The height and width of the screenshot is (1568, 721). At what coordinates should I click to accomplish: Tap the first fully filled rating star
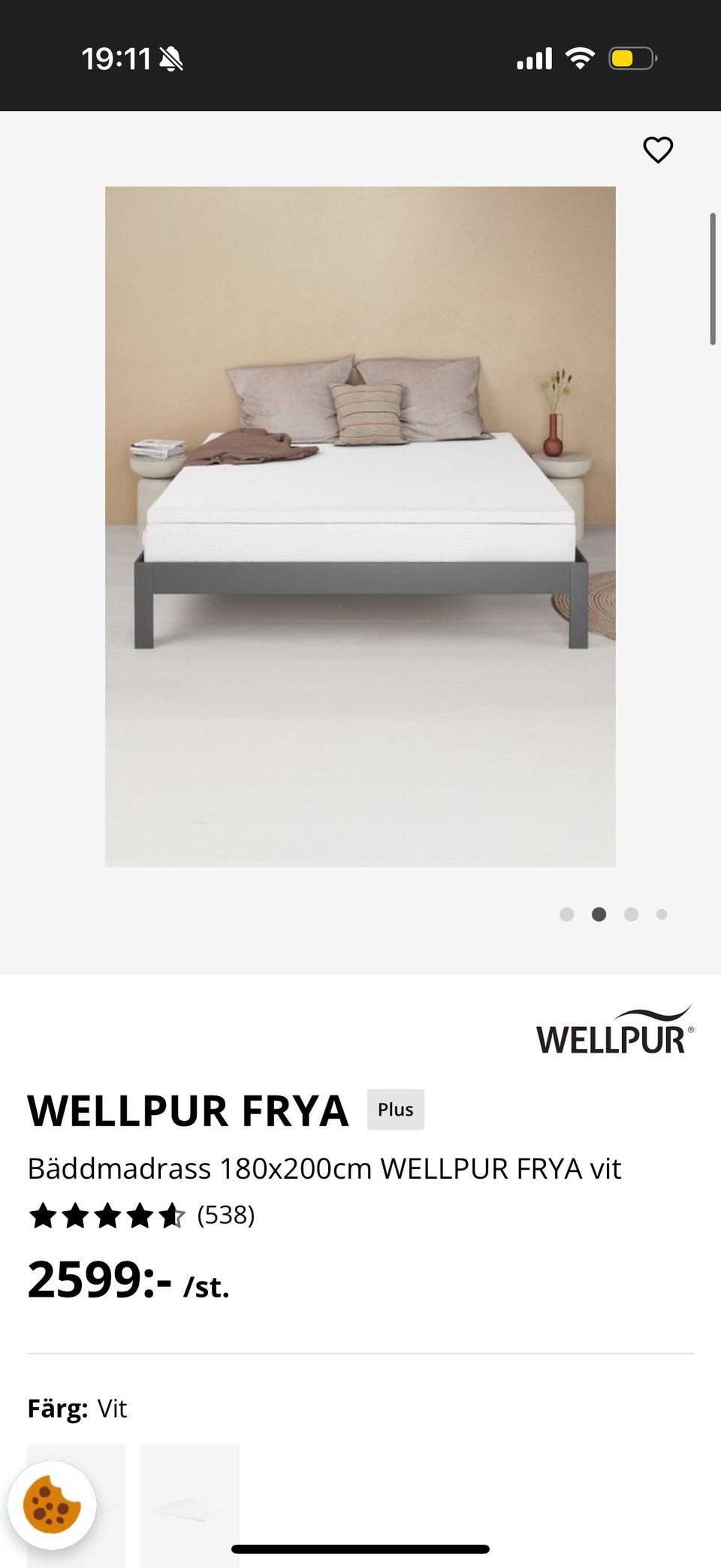pyautogui.click(x=43, y=1215)
